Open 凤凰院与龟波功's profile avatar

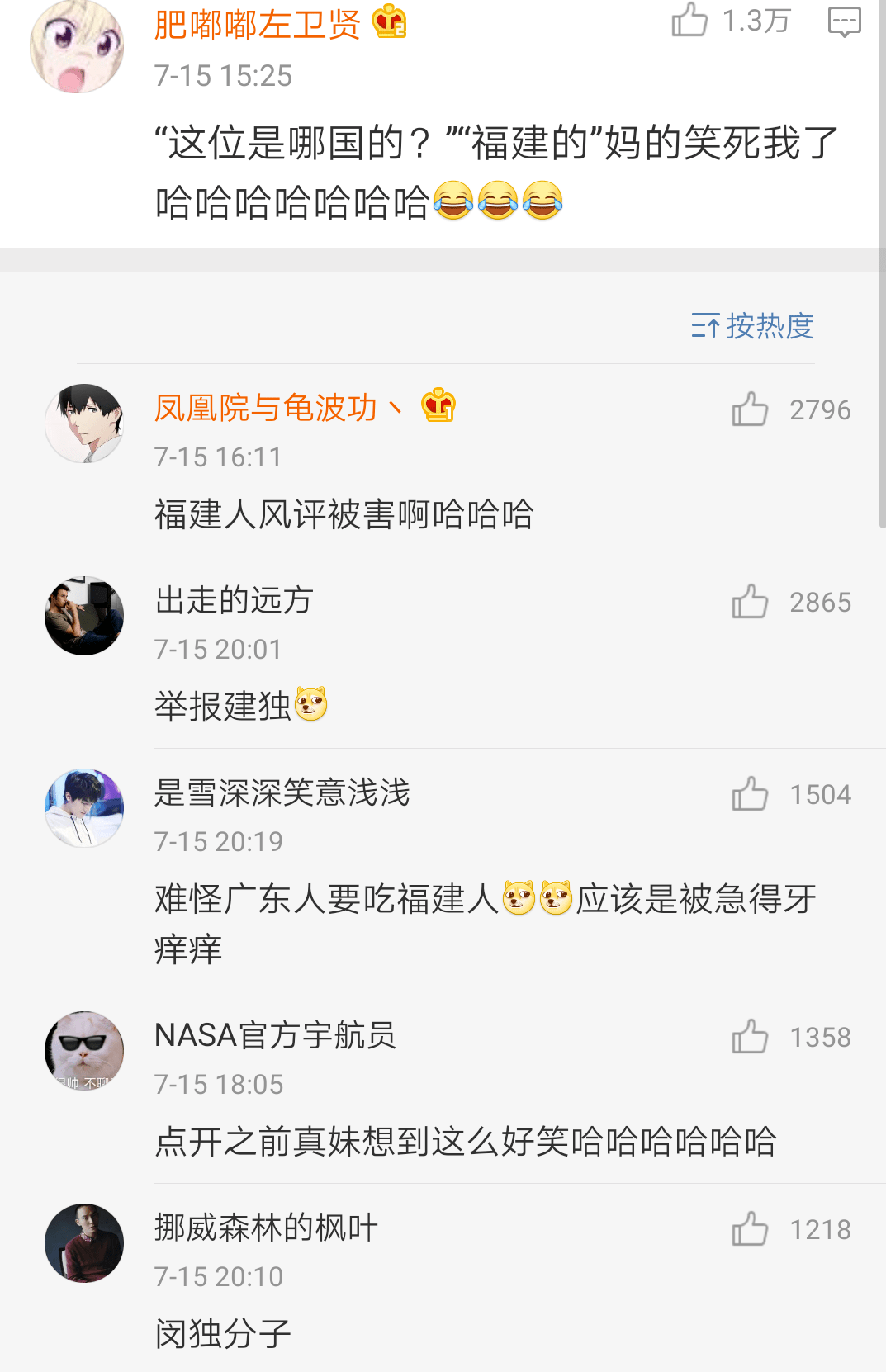84,423
